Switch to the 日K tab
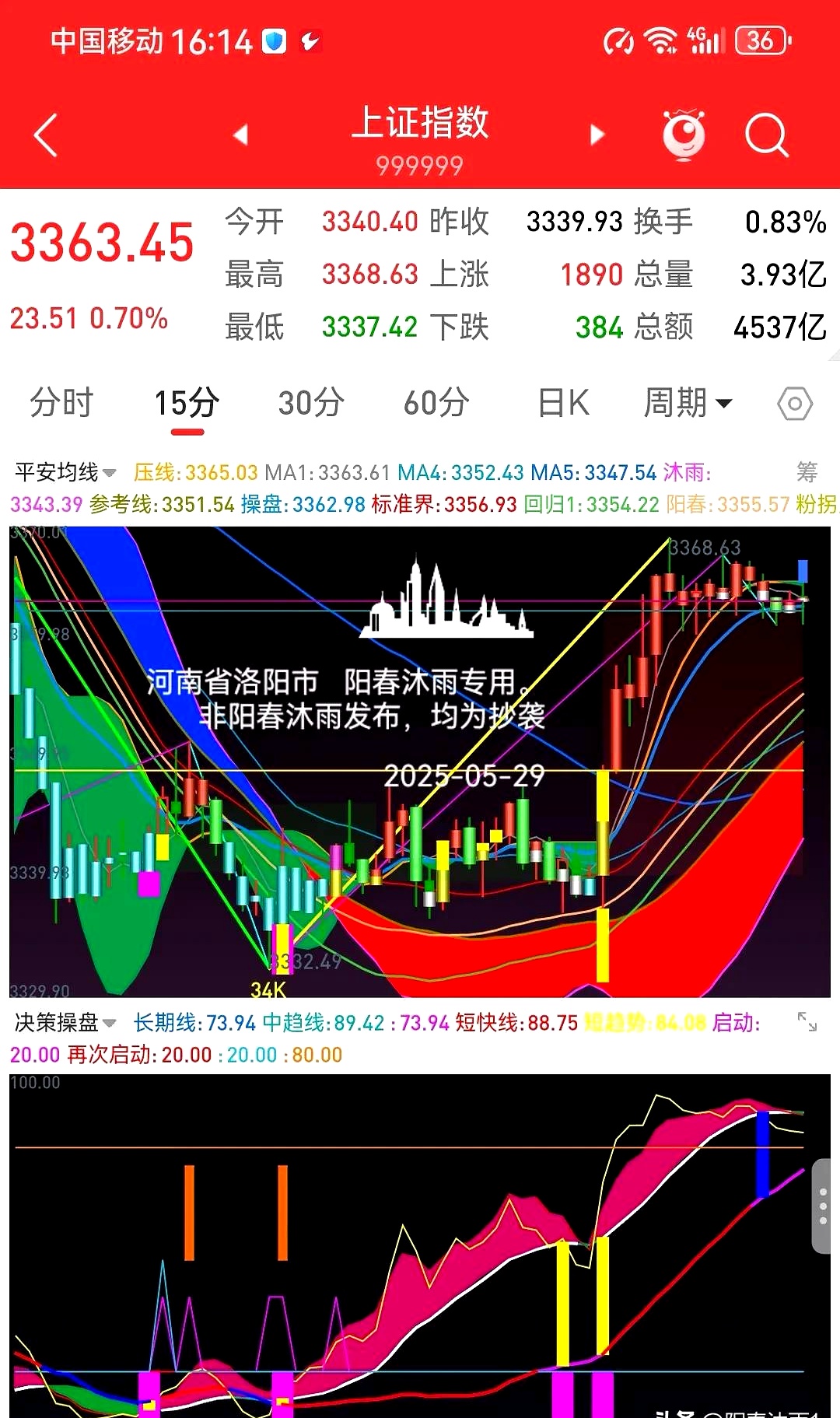Image resolution: width=840 pixels, height=1418 pixels. click(562, 403)
